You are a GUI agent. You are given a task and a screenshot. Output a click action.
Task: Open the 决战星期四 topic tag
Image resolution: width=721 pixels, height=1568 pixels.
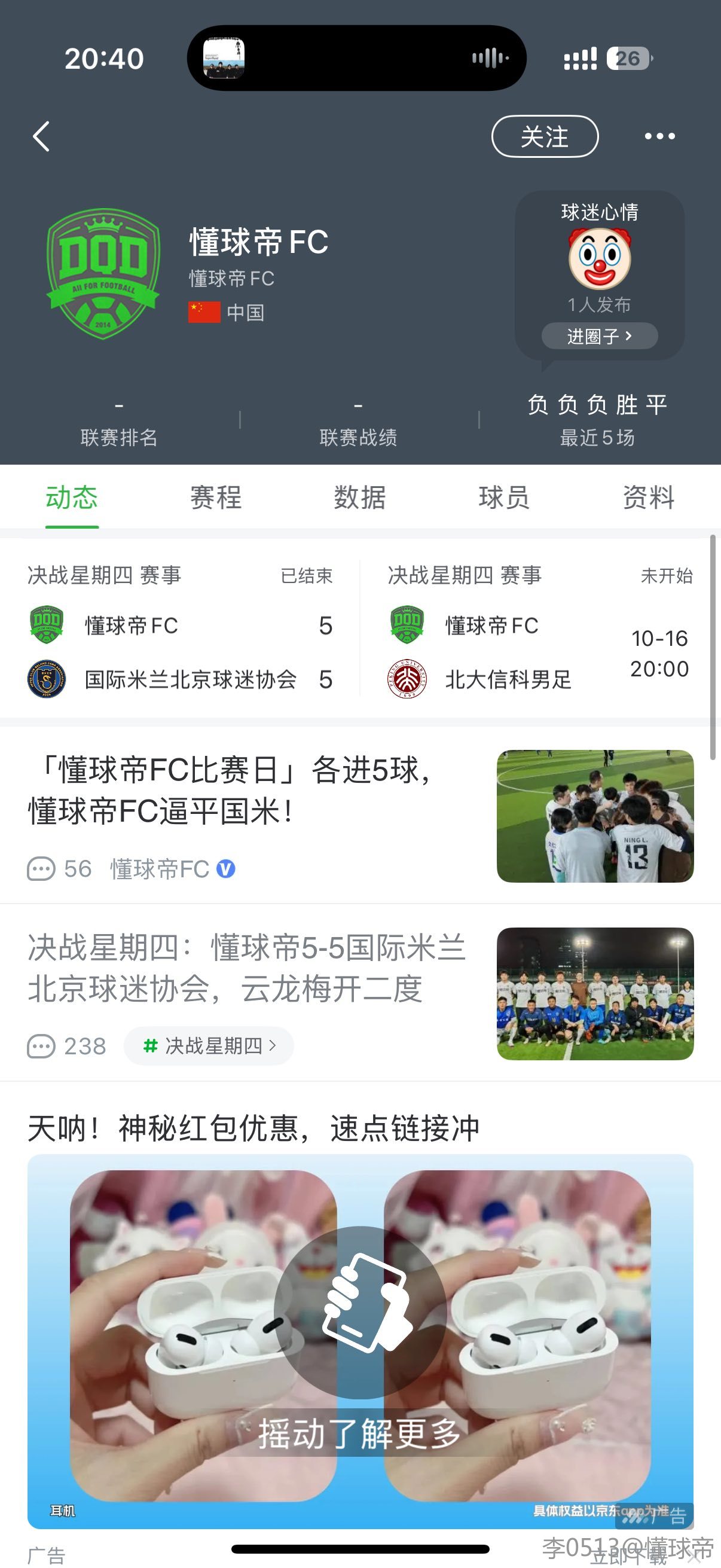coord(209,1046)
